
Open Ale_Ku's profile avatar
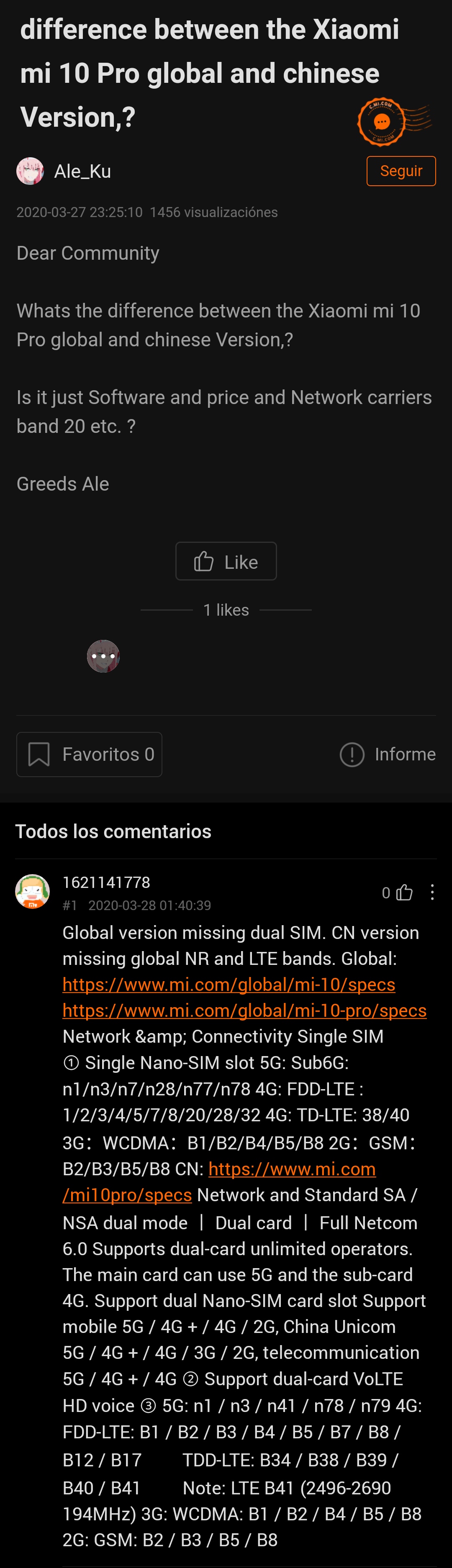click(x=30, y=171)
